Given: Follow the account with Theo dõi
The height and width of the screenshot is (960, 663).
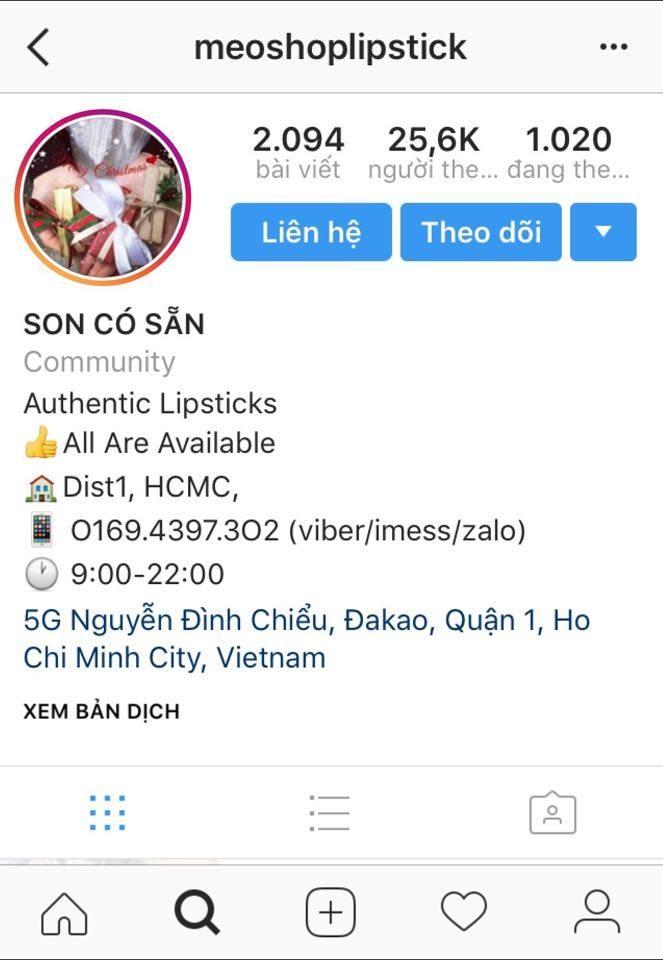Looking at the screenshot, I should [481, 232].
